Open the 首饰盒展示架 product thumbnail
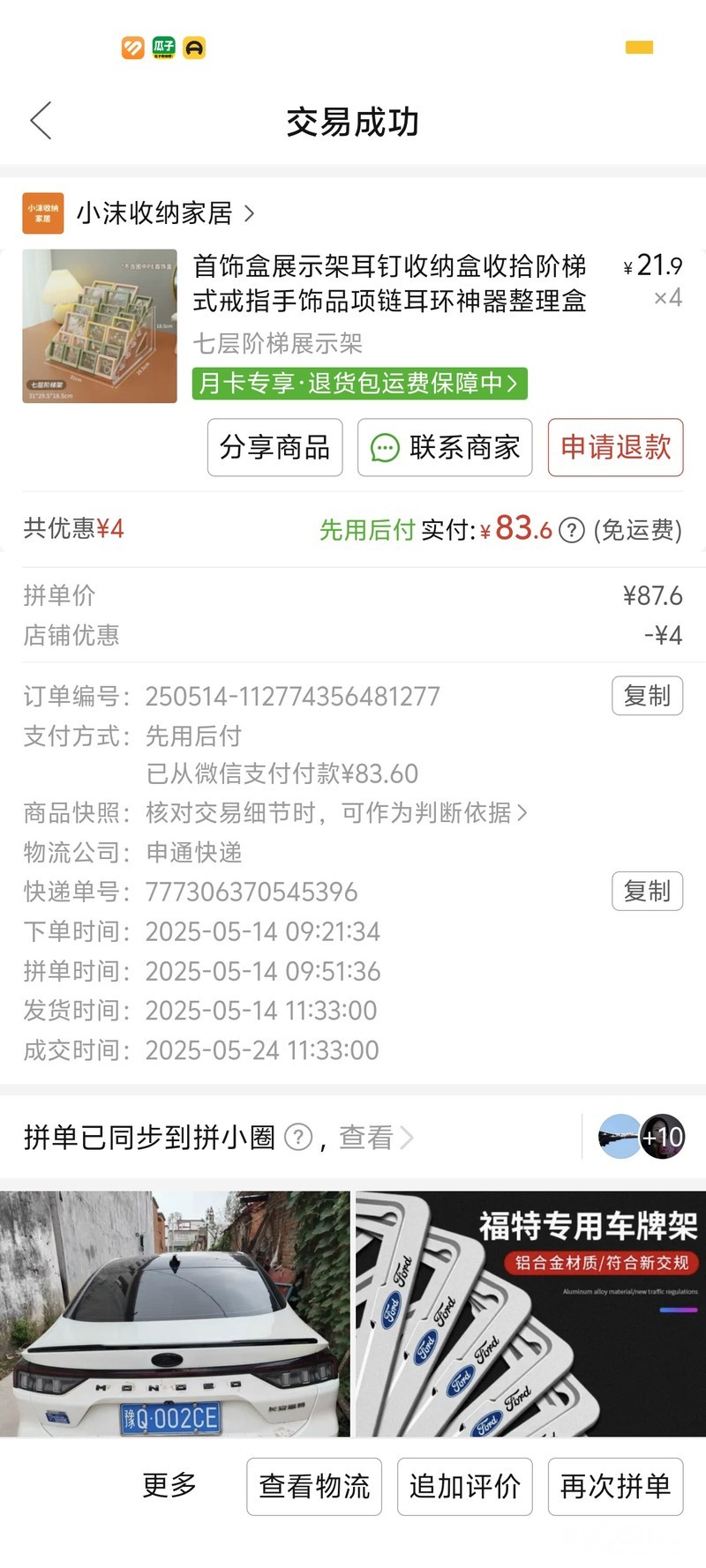Viewport: 706px width, 1568px height. (x=100, y=326)
